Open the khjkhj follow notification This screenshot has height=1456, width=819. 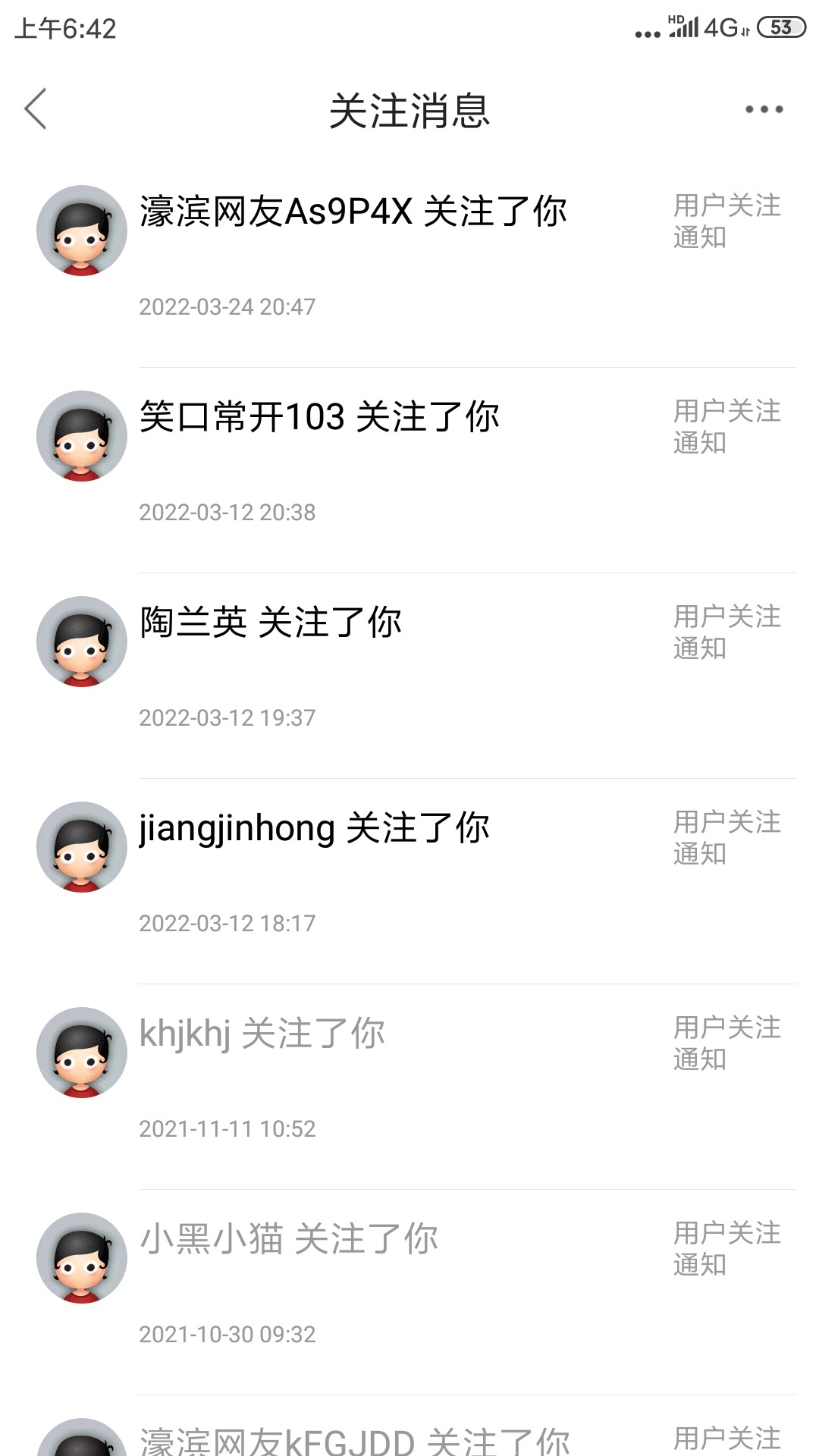tap(262, 1034)
